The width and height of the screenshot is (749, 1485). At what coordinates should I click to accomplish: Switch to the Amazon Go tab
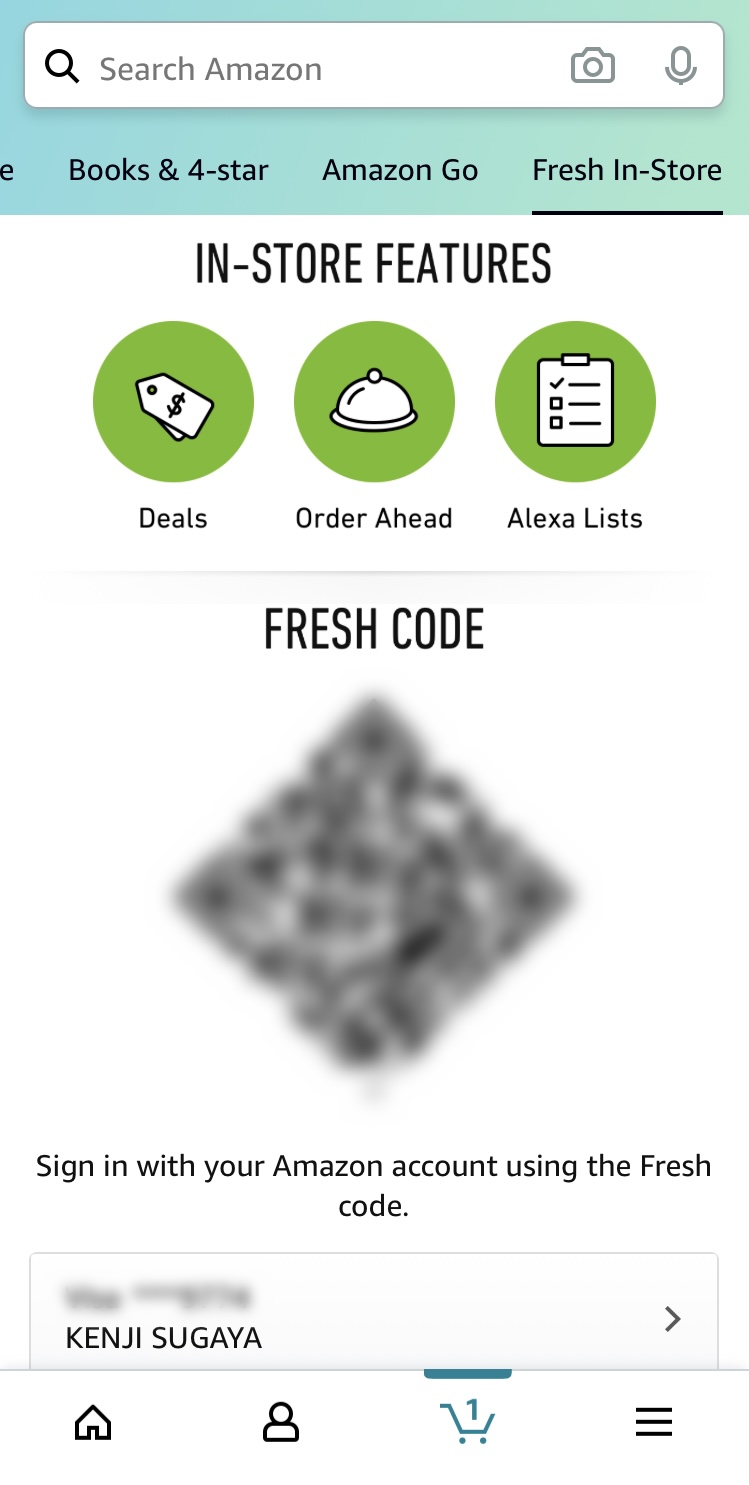pyautogui.click(x=400, y=170)
